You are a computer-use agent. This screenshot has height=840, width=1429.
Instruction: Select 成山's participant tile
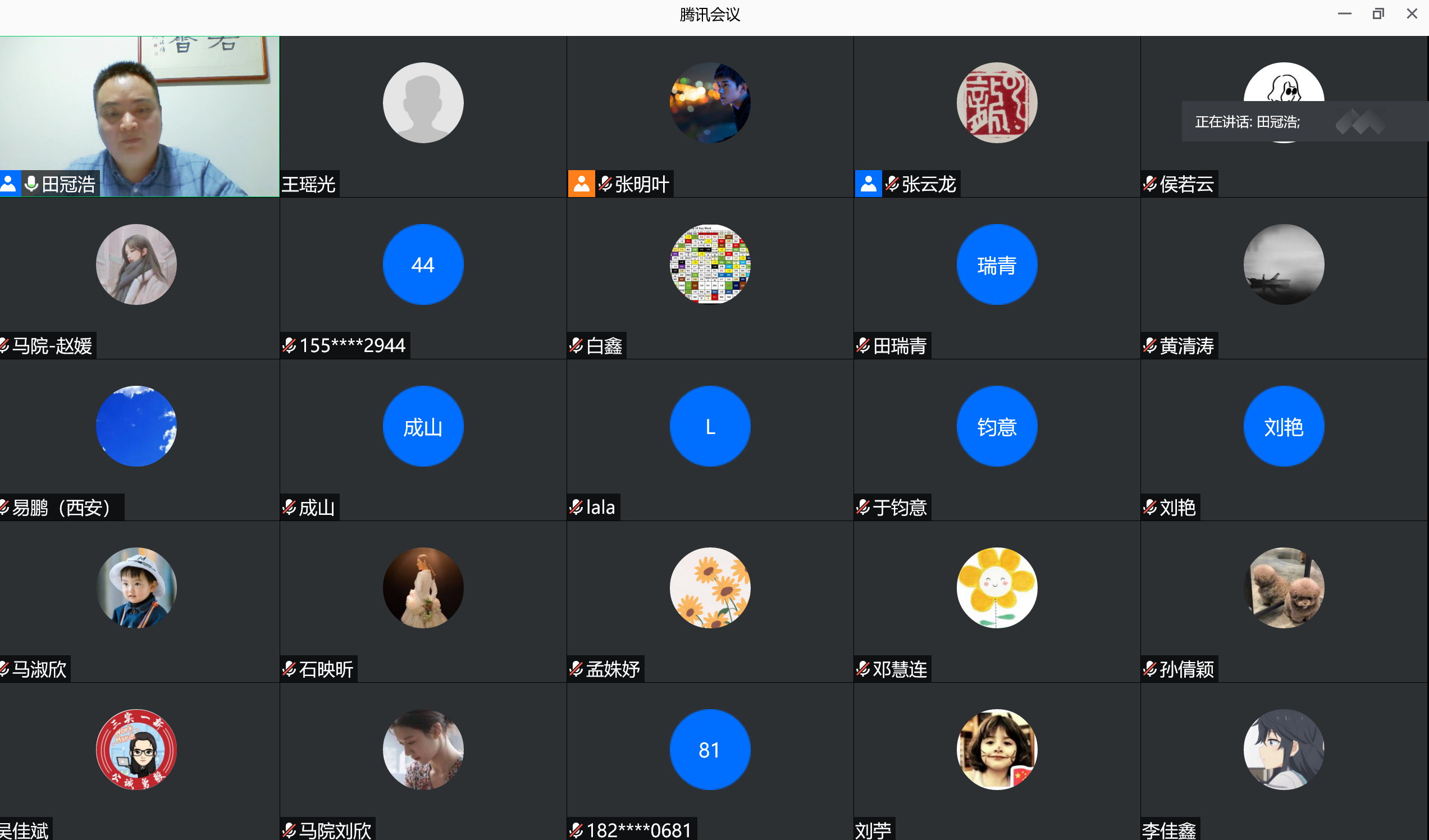[x=423, y=440]
